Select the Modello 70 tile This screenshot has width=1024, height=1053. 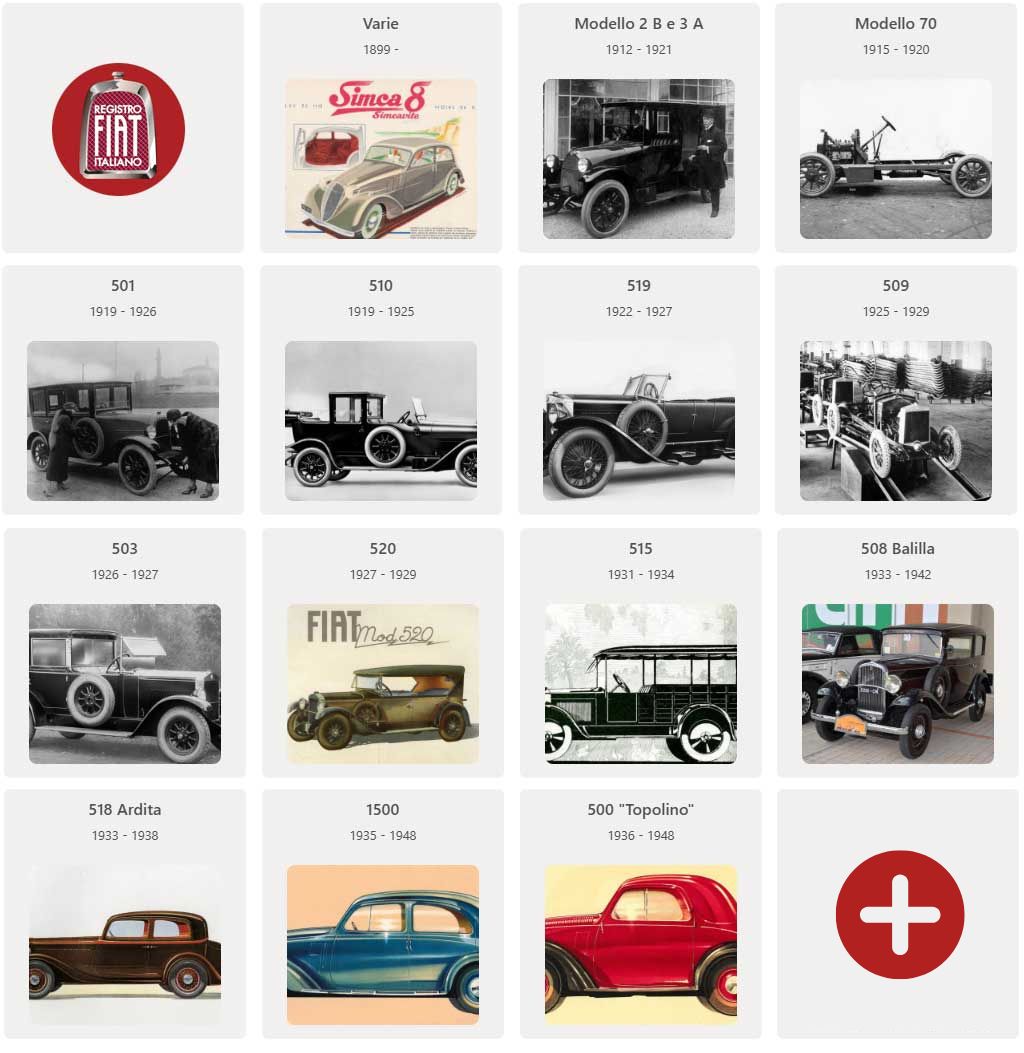point(895,158)
